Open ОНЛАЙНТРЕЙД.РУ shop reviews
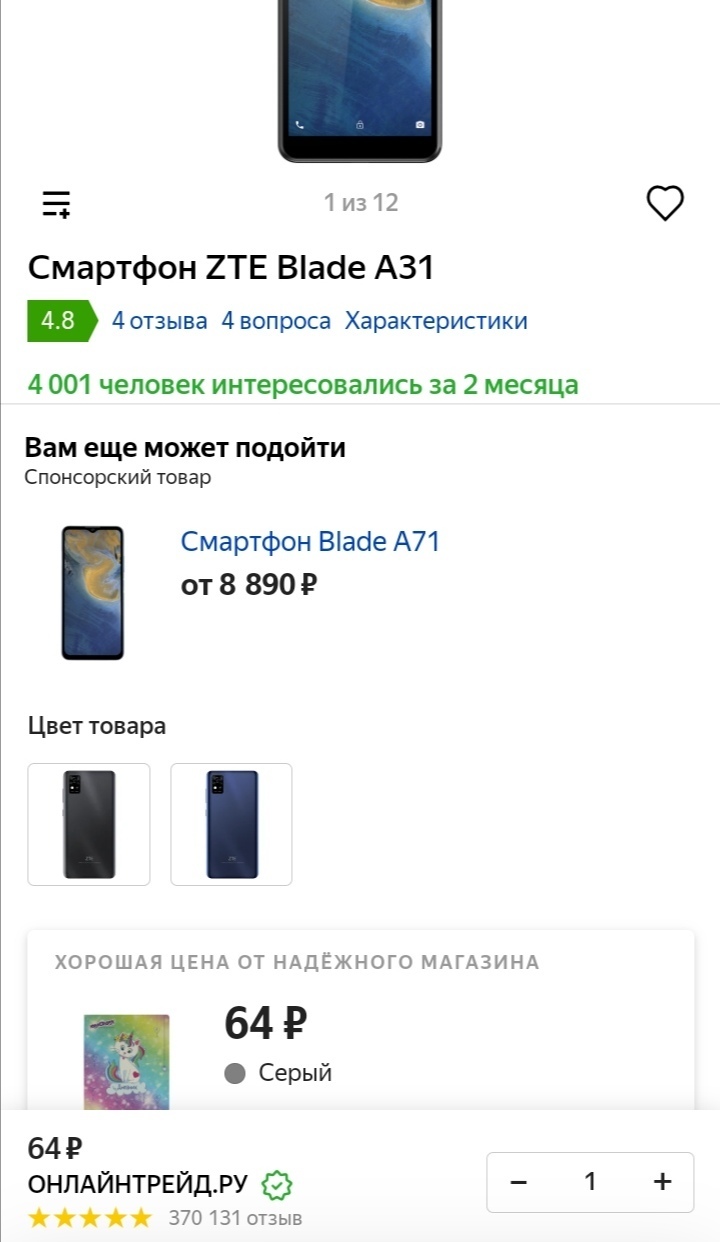The image size is (720, 1242). pyautogui.click(x=234, y=1219)
